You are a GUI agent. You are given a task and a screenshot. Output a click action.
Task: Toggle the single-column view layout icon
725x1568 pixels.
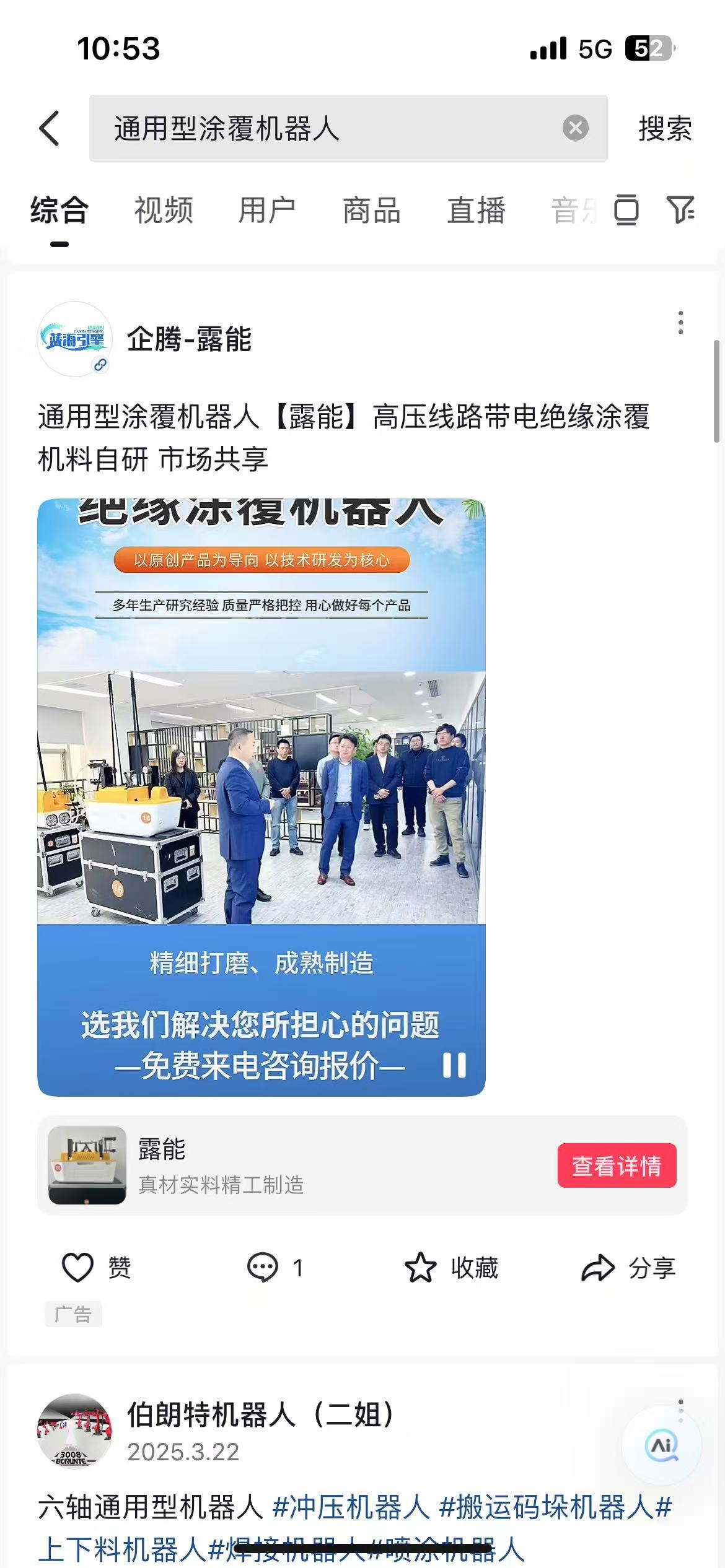click(626, 210)
